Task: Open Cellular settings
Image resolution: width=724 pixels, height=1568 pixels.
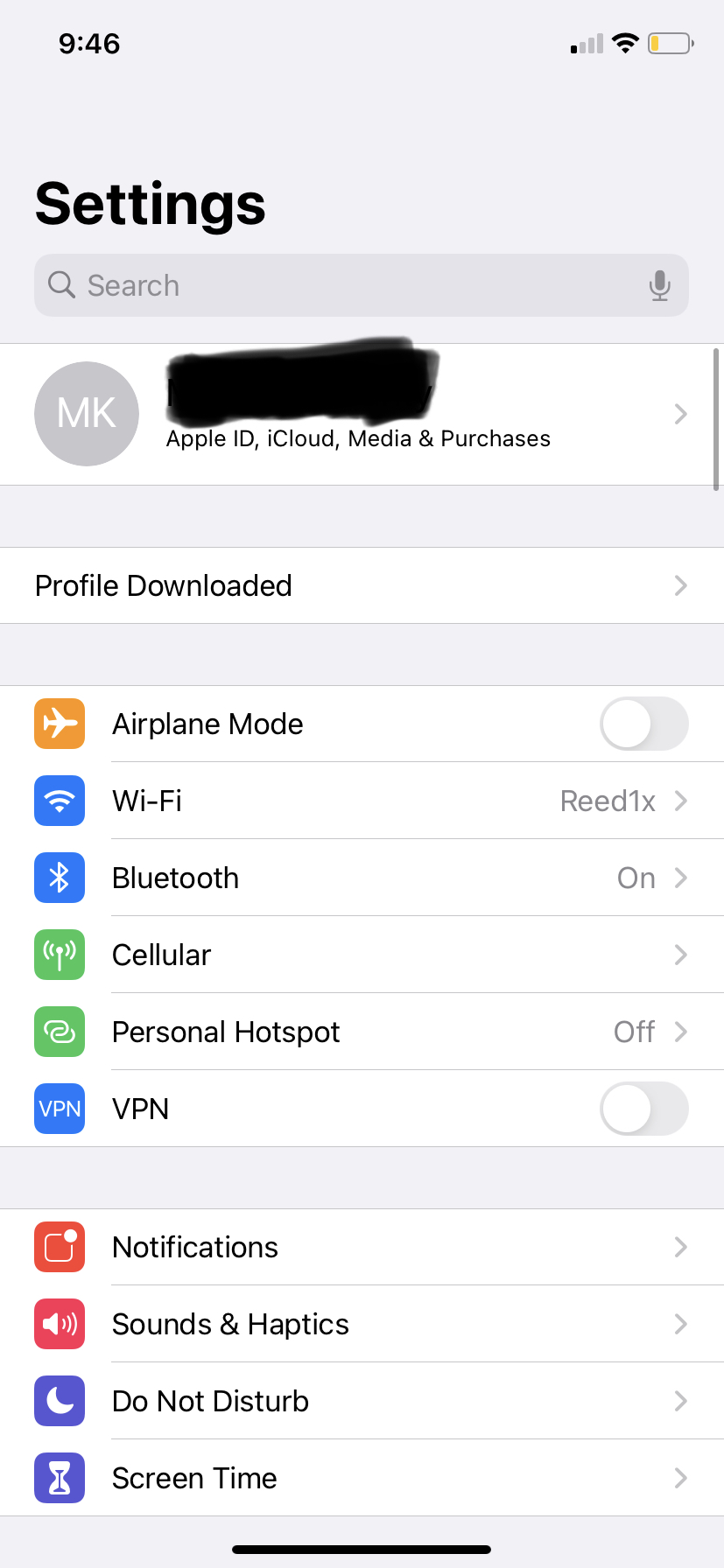Action: 361,955
